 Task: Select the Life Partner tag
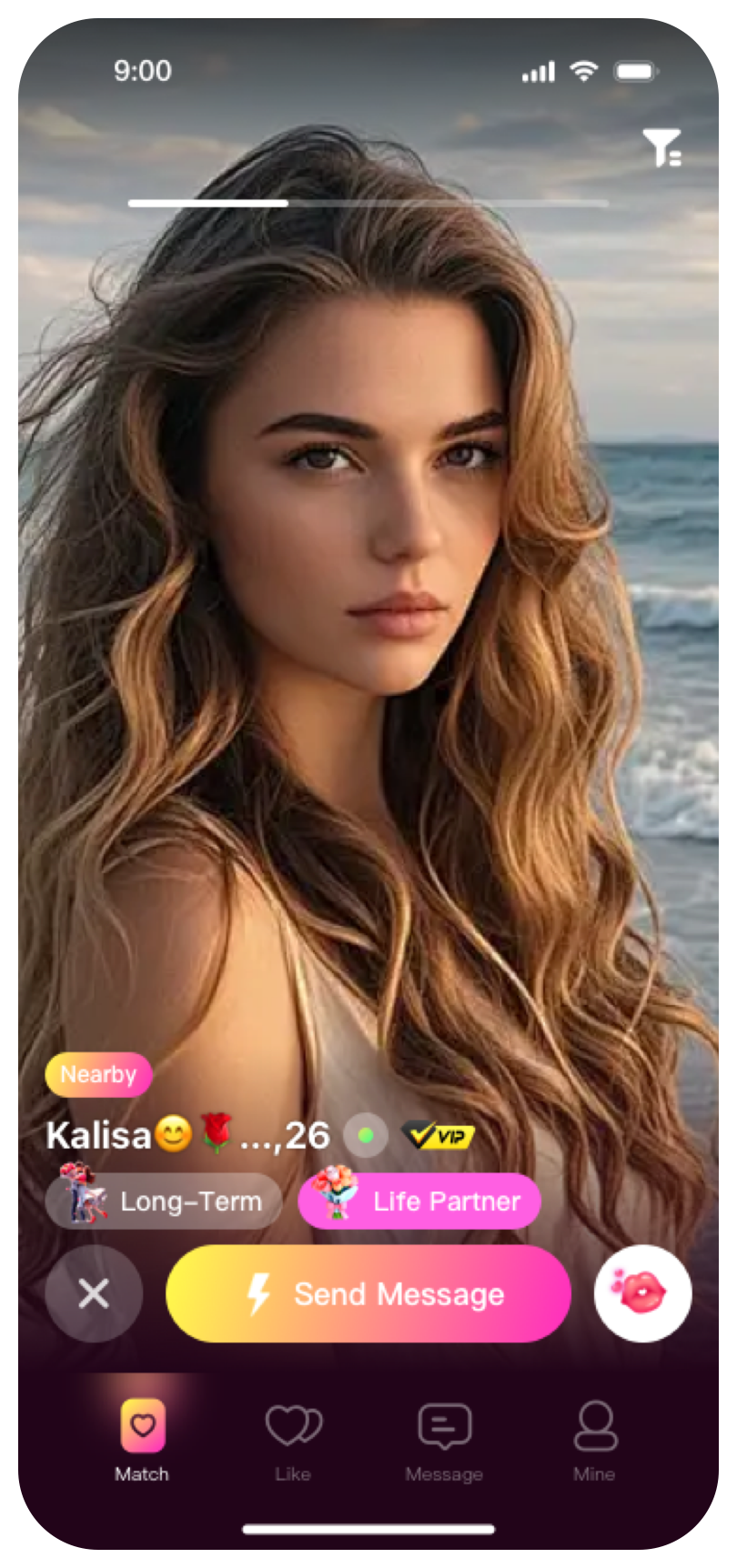click(420, 1201)
